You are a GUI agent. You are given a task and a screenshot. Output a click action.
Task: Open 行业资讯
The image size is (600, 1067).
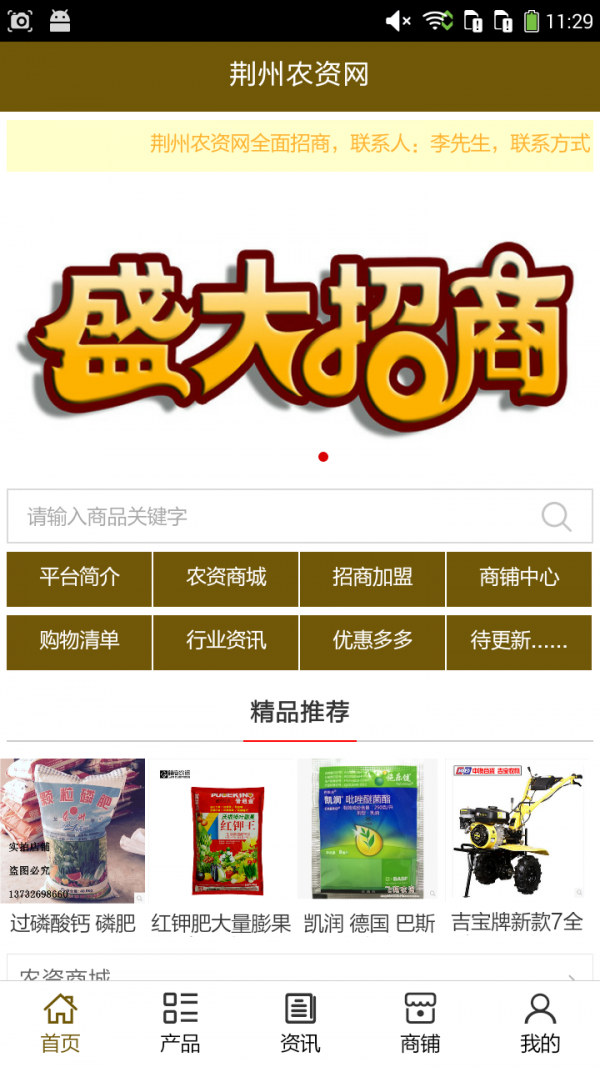coord(226,641)
